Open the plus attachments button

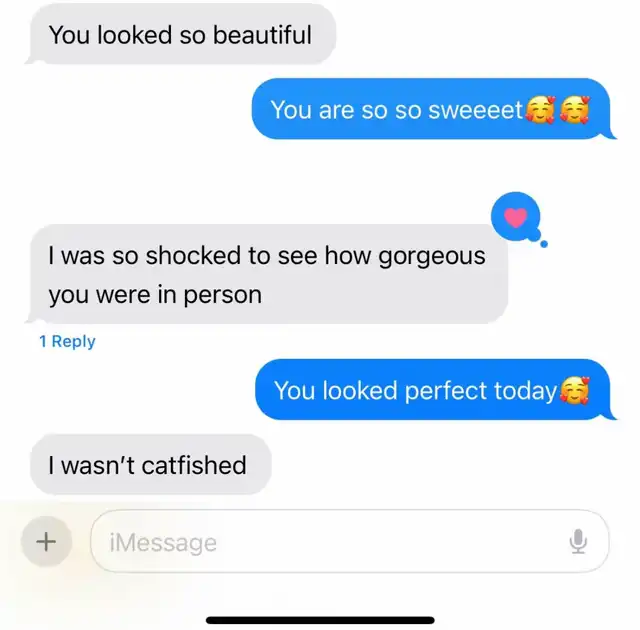tap(46, 542)
